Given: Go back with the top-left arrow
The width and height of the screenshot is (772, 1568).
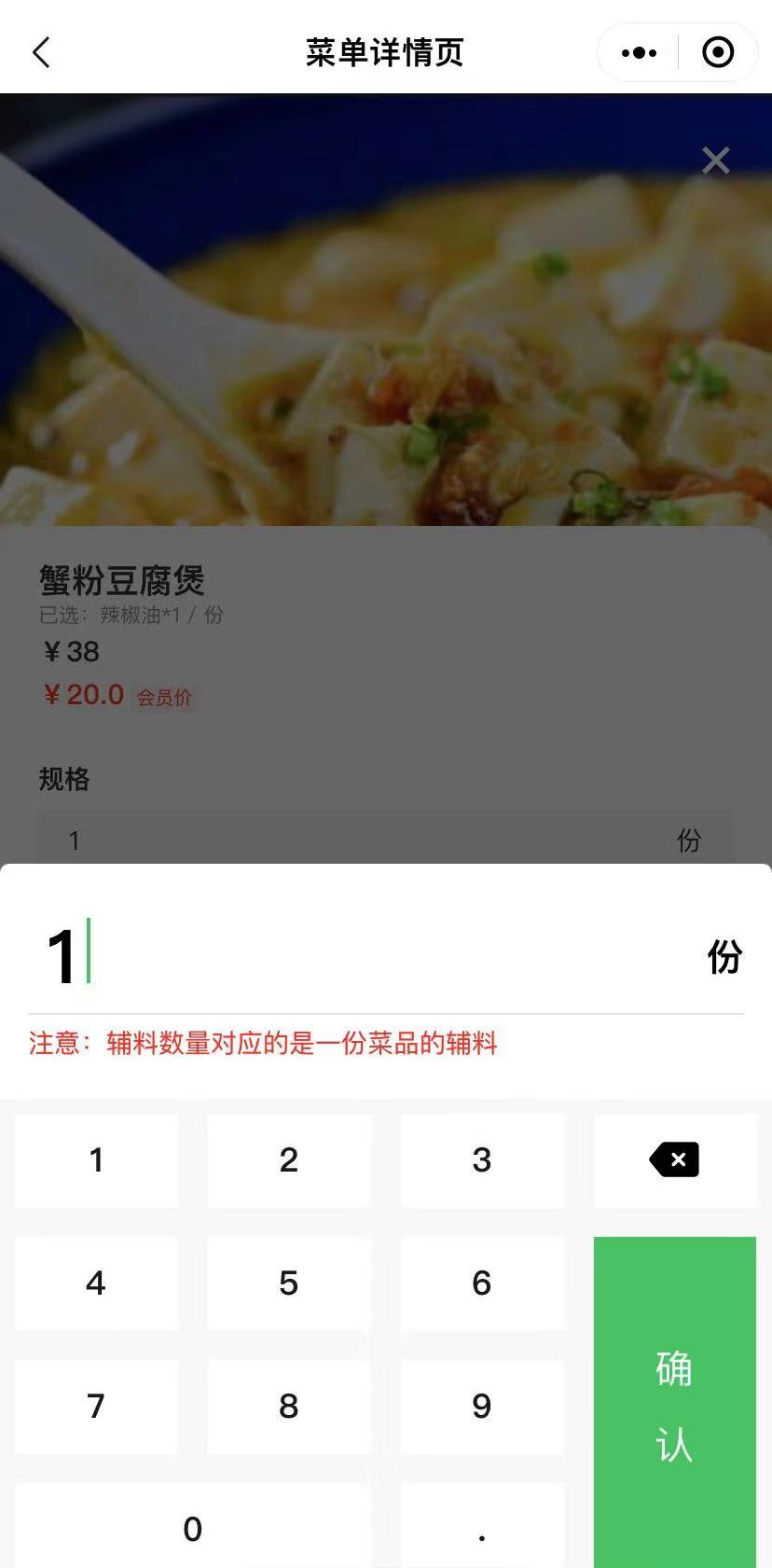Looking at the screenshot, I should [x=41, y=52].
